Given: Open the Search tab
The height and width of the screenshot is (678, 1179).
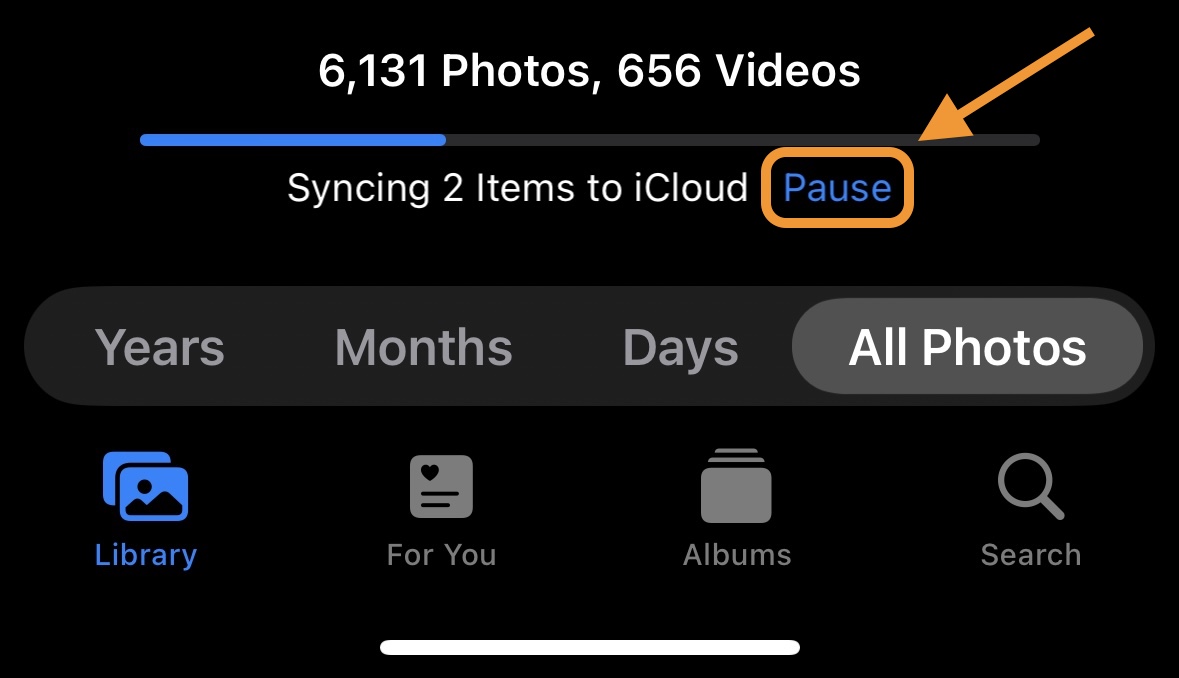Looking at the screenshot, I should [x=1031, y=511].
